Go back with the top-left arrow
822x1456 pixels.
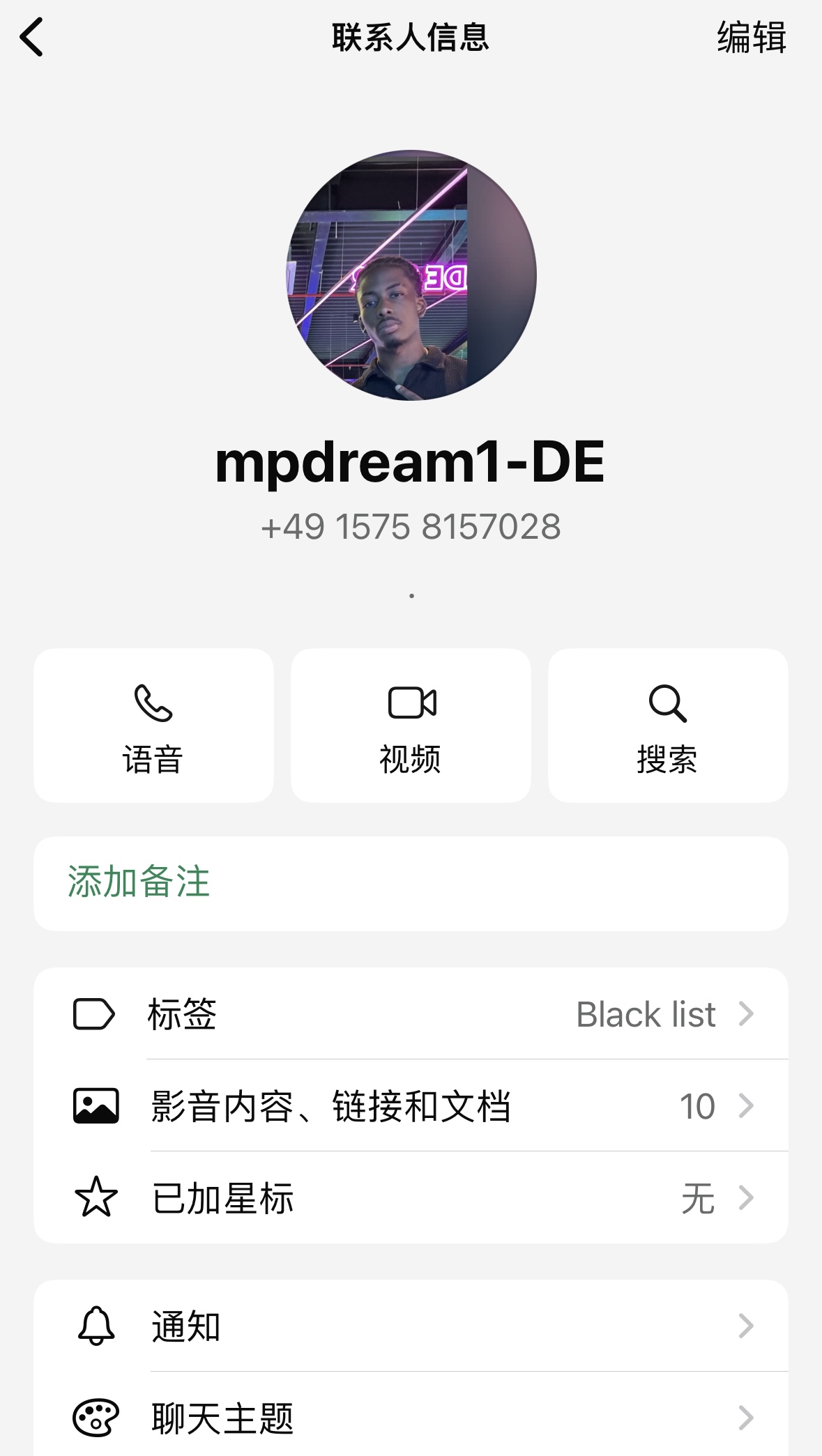click(31, 38)
